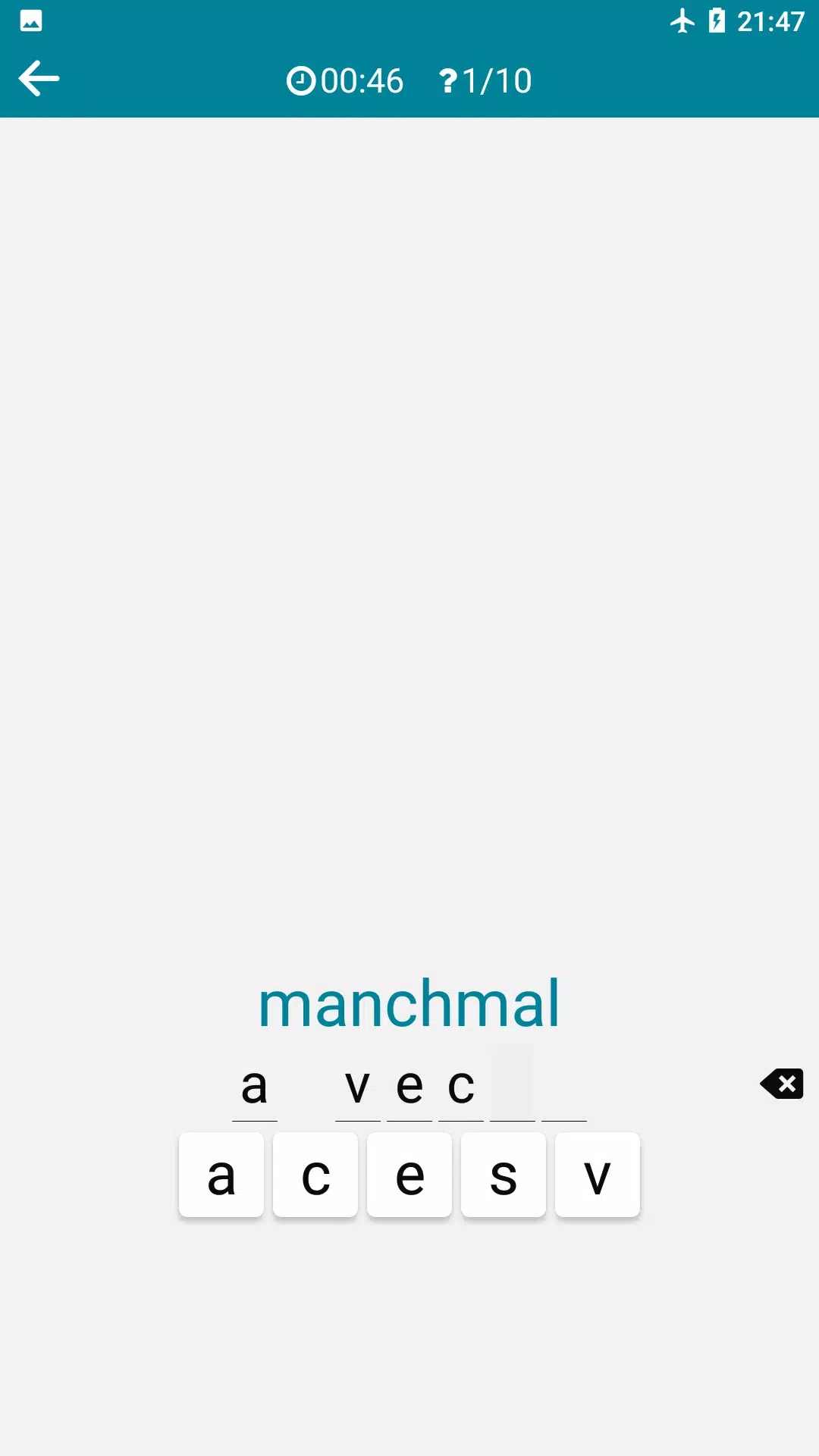This screenshot has height=1456, width=819.
Task: Enter the letter tile 's'
Action: coord(504,1175)
